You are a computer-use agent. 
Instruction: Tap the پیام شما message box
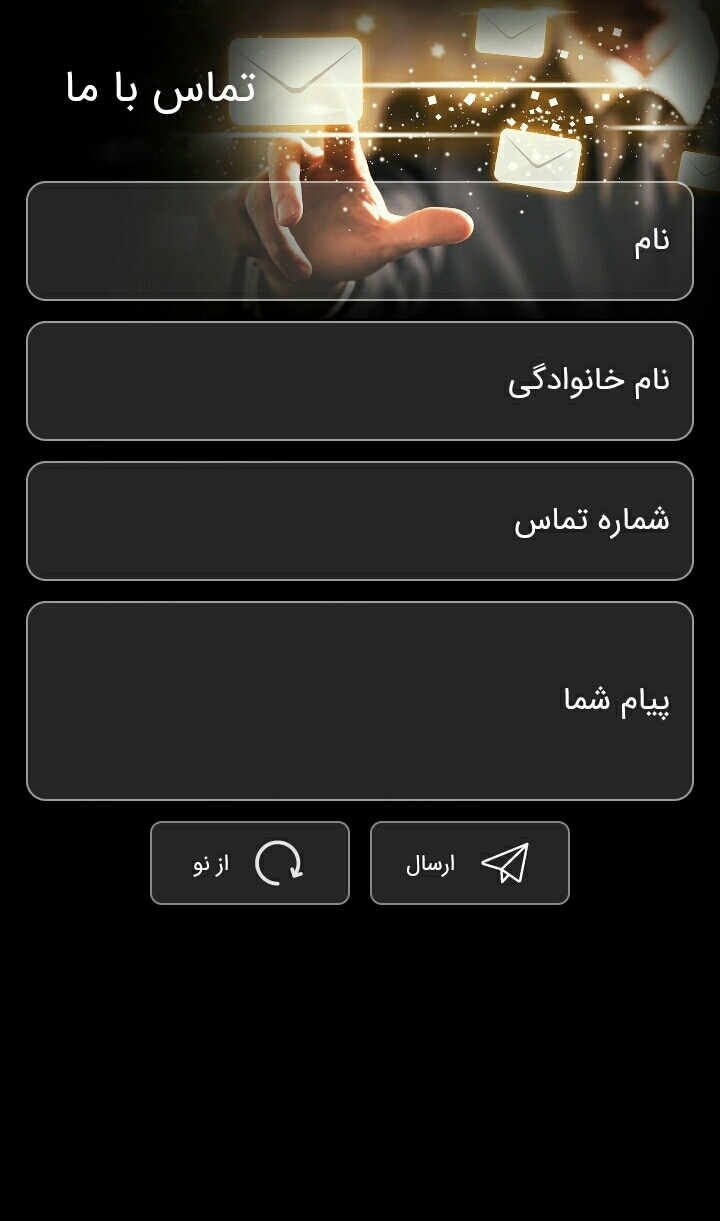pos(360,701)
